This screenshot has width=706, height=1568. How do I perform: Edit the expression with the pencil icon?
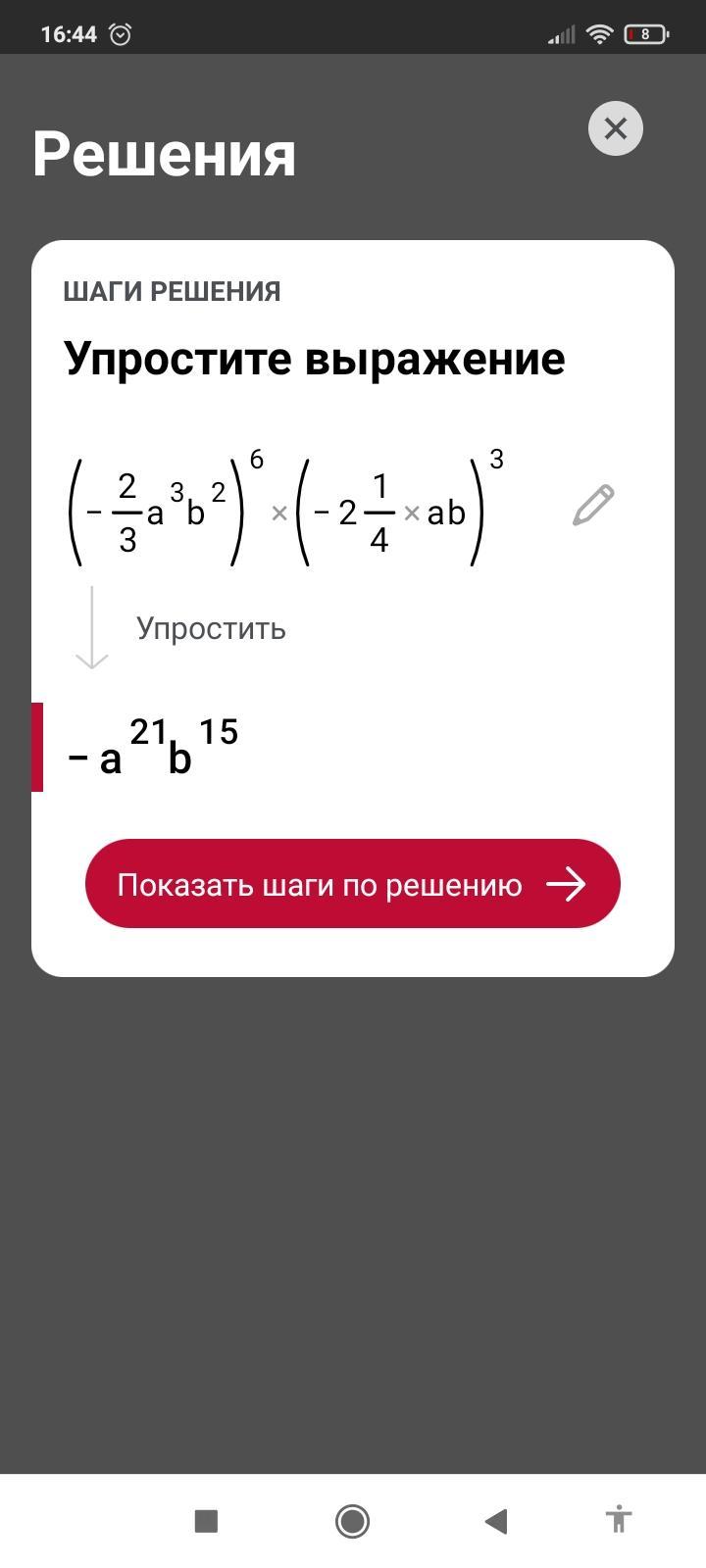pos(593,505)
